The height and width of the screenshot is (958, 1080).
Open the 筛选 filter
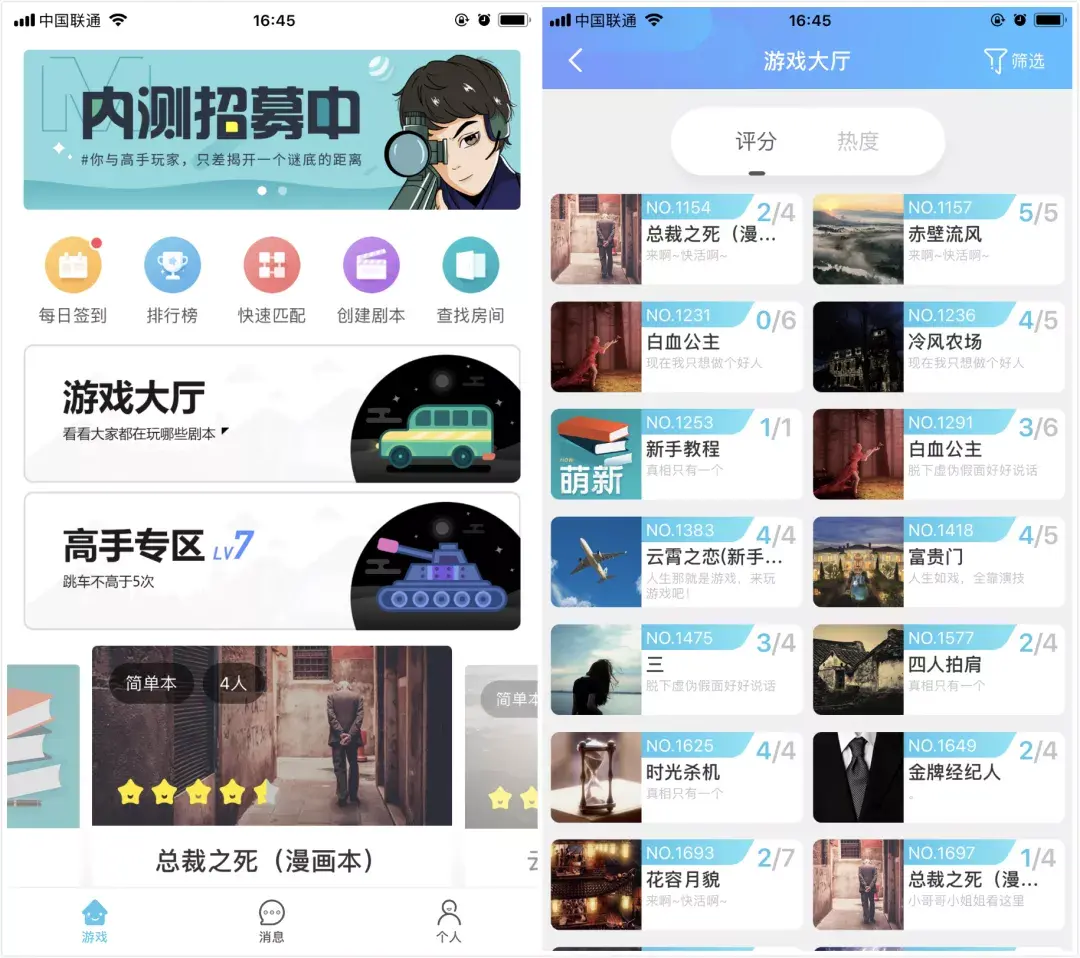coord(1015,61)
